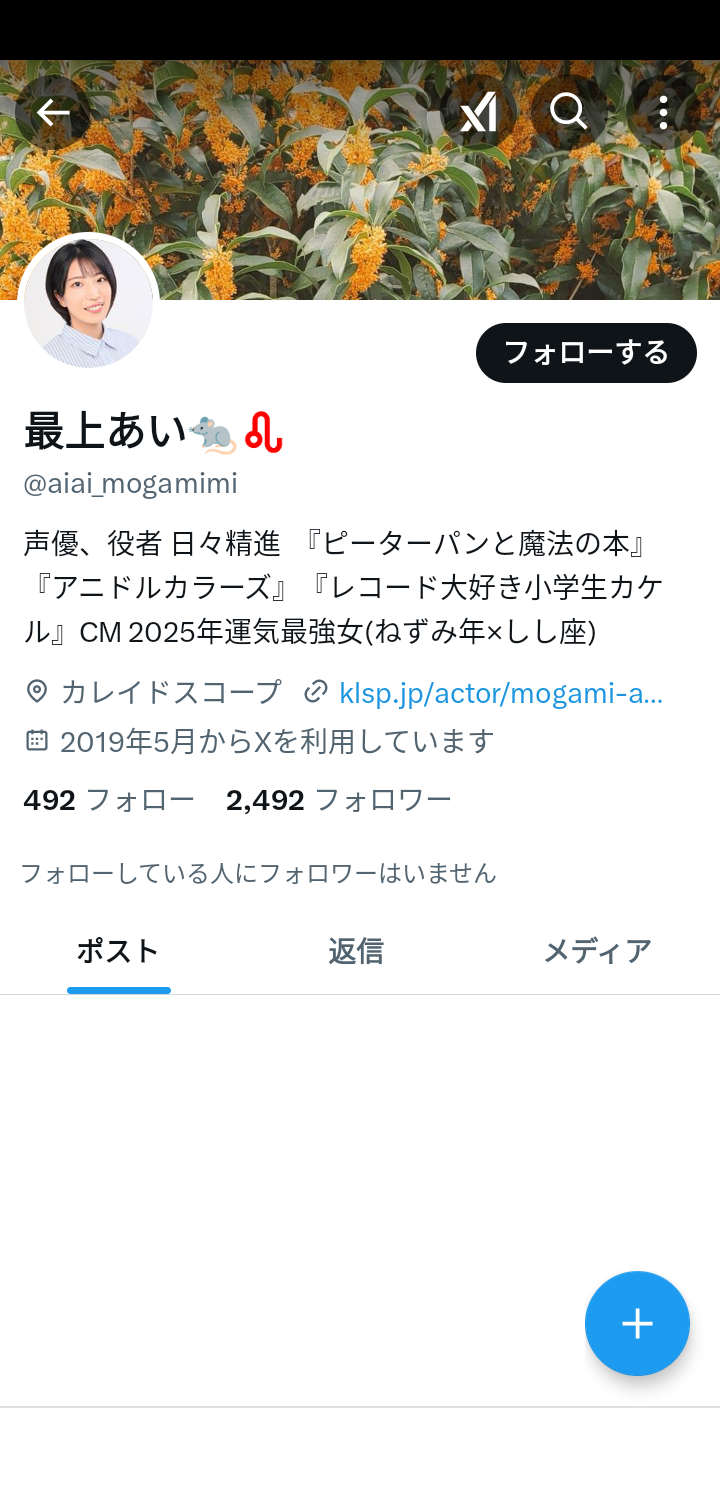Viewport: 720px width, 1496px height.
Task: View the profile picture
Action: pos(89,303)
